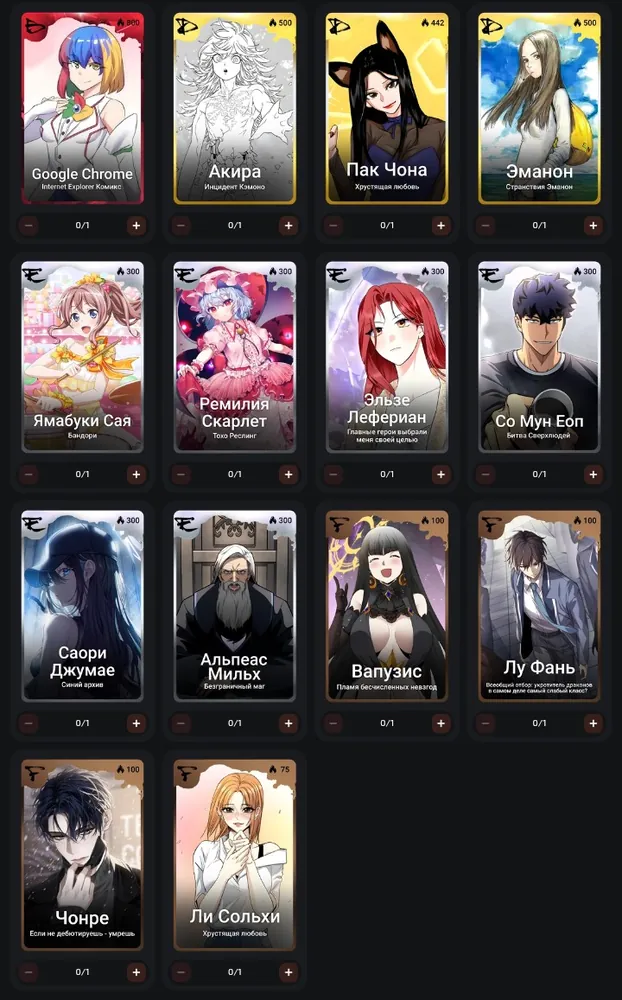Tap plus under Эманон card
Screen dimensions: 622x1000
pos(593,225)
